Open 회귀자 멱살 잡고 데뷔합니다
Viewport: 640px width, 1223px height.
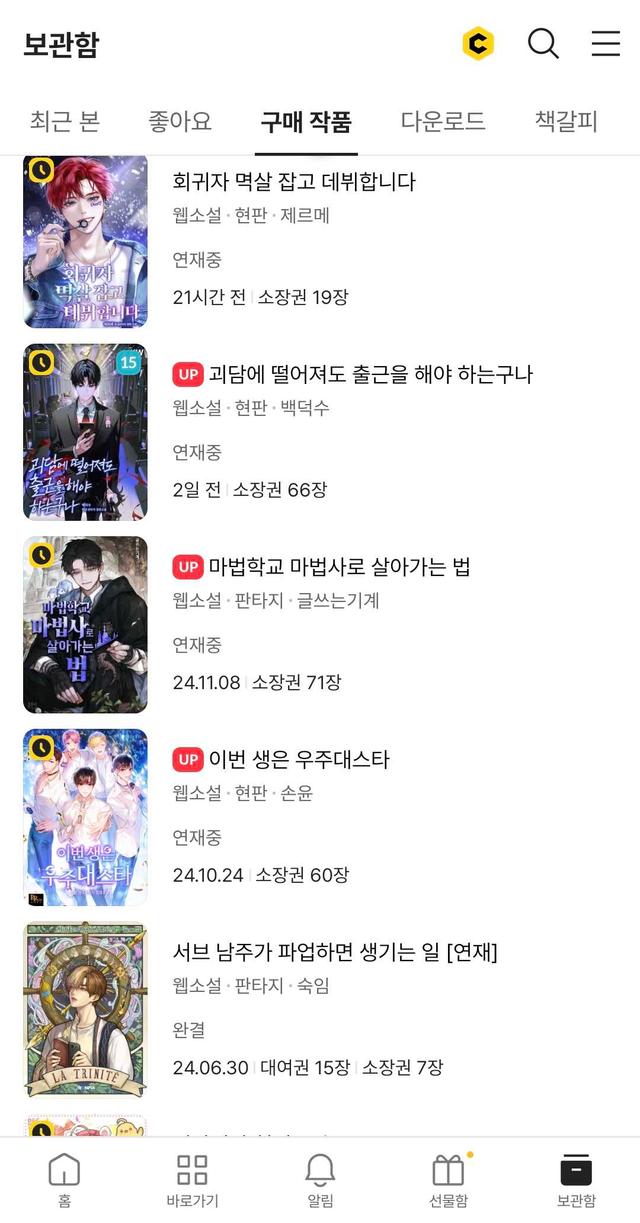pyautogui.click(x=294, y=182)
